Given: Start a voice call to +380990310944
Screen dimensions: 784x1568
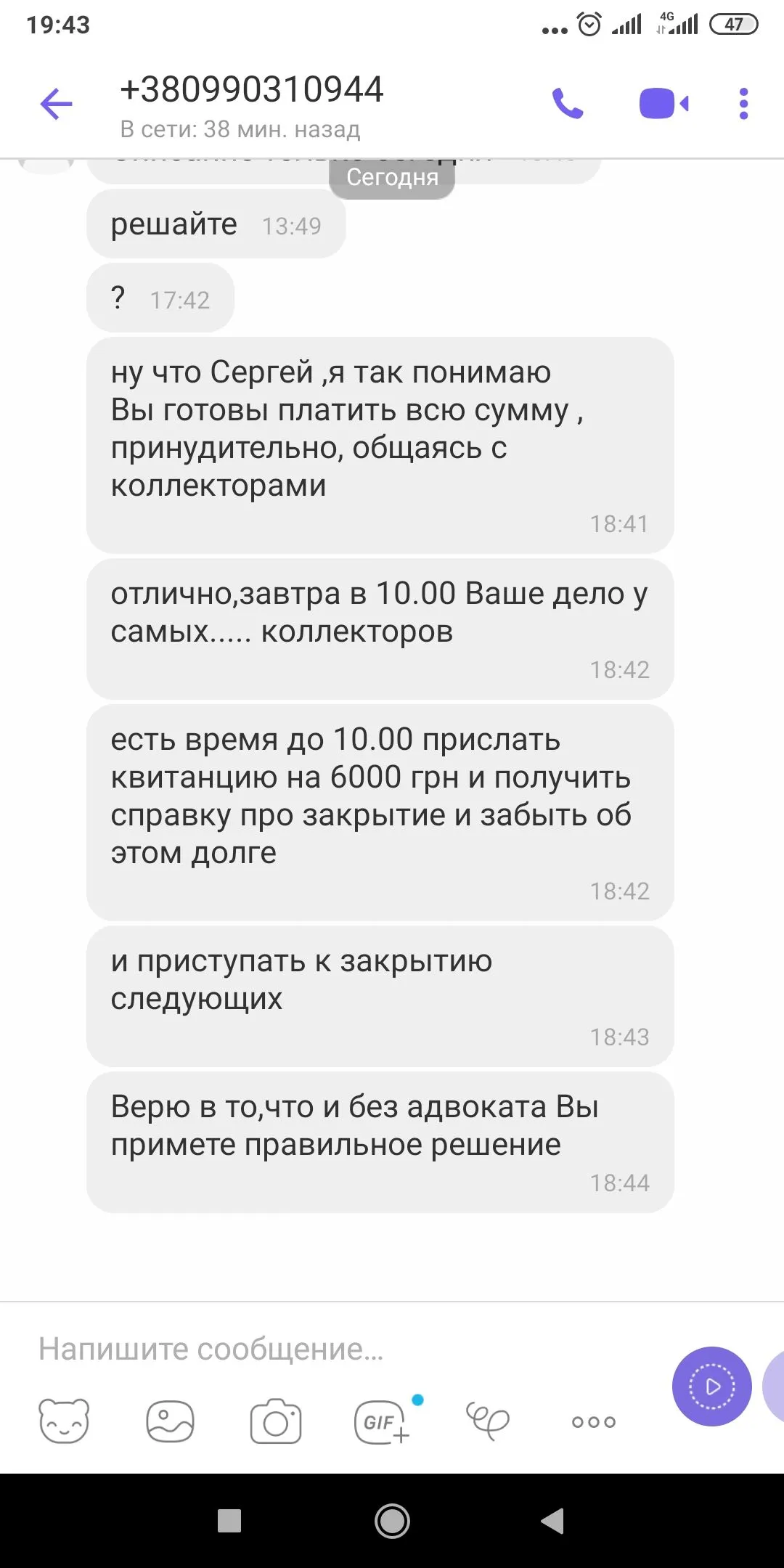Looking at the screenshot, I should pyautogui.click(x=568, y=104).
